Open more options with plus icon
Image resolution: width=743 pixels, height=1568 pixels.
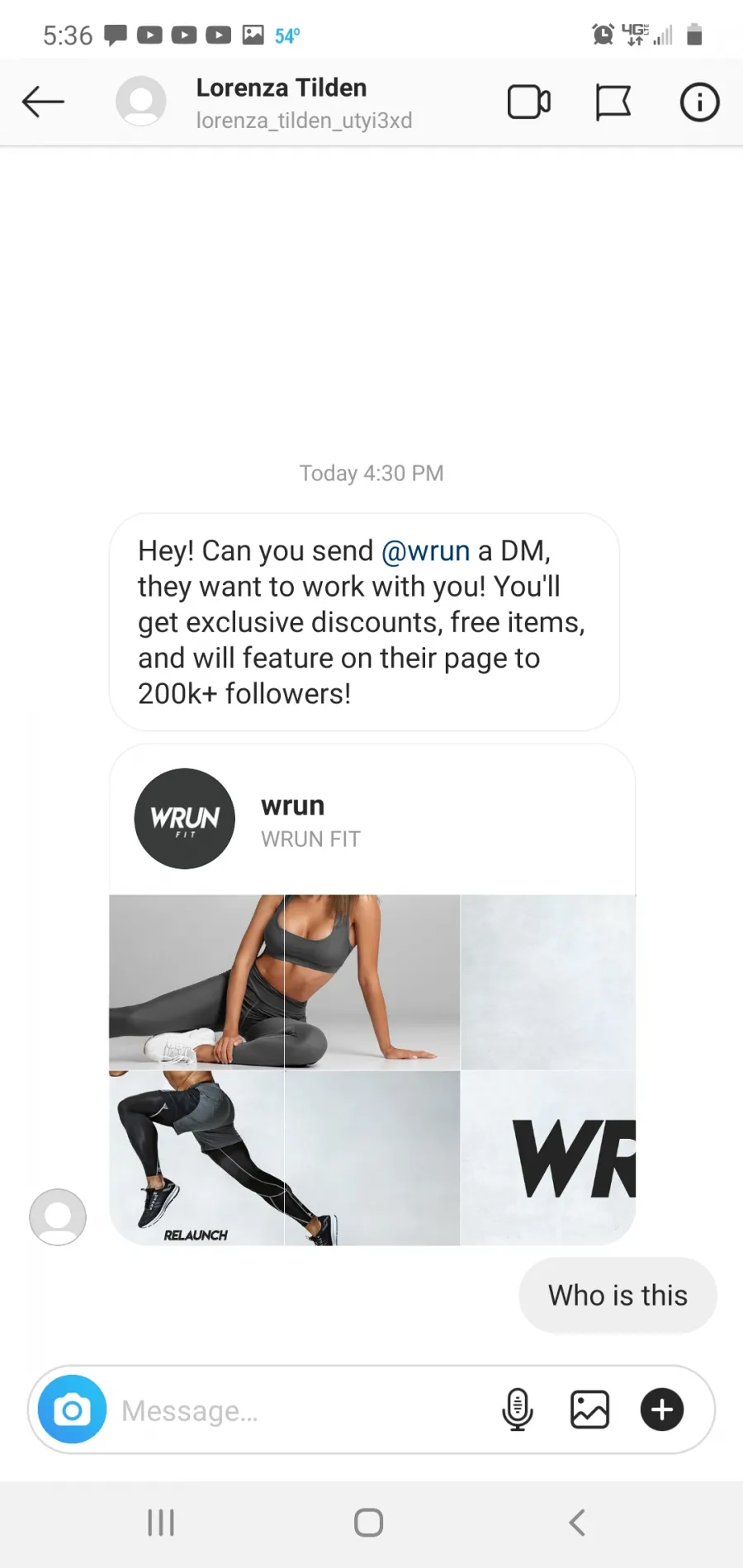[x=662, y=1410]
